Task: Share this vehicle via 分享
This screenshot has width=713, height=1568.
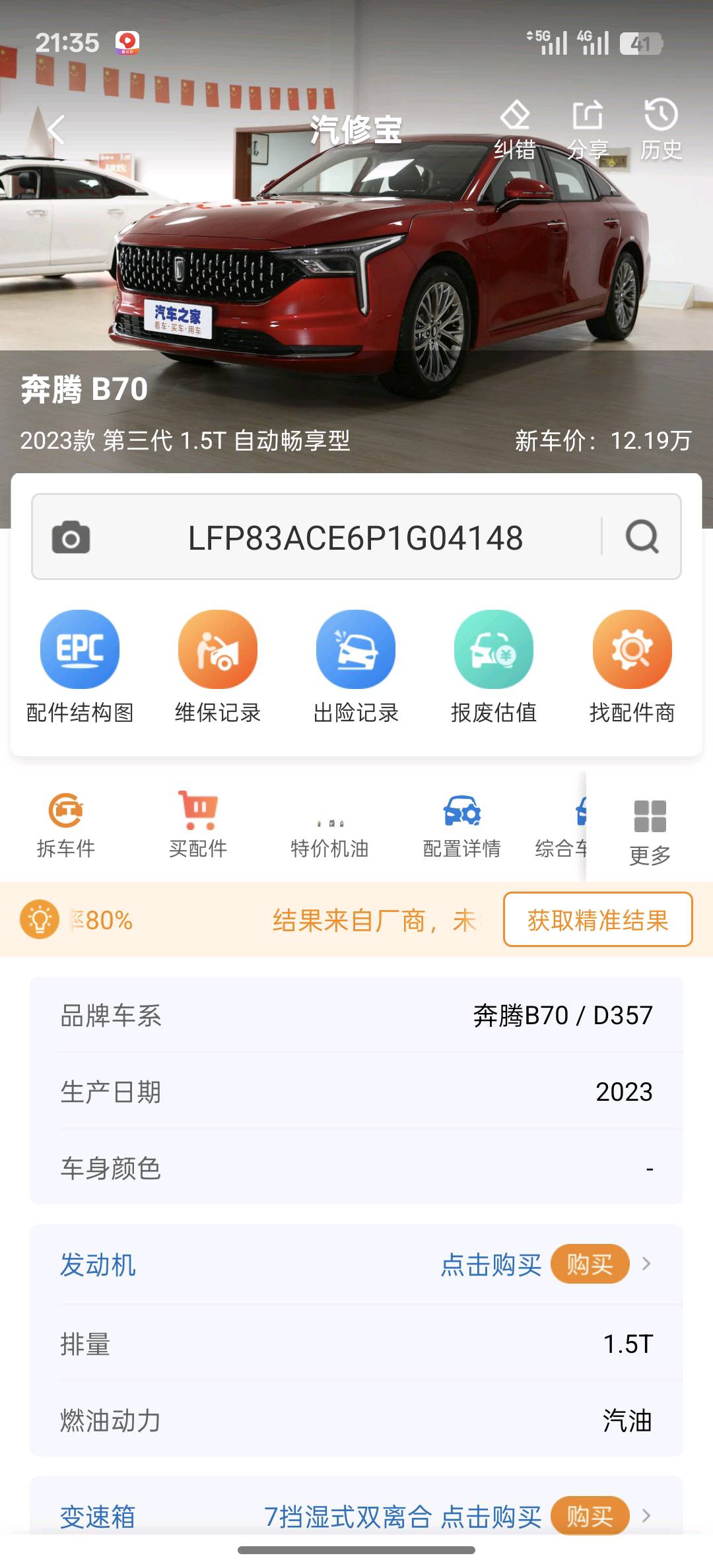Action: coord(588,129)
